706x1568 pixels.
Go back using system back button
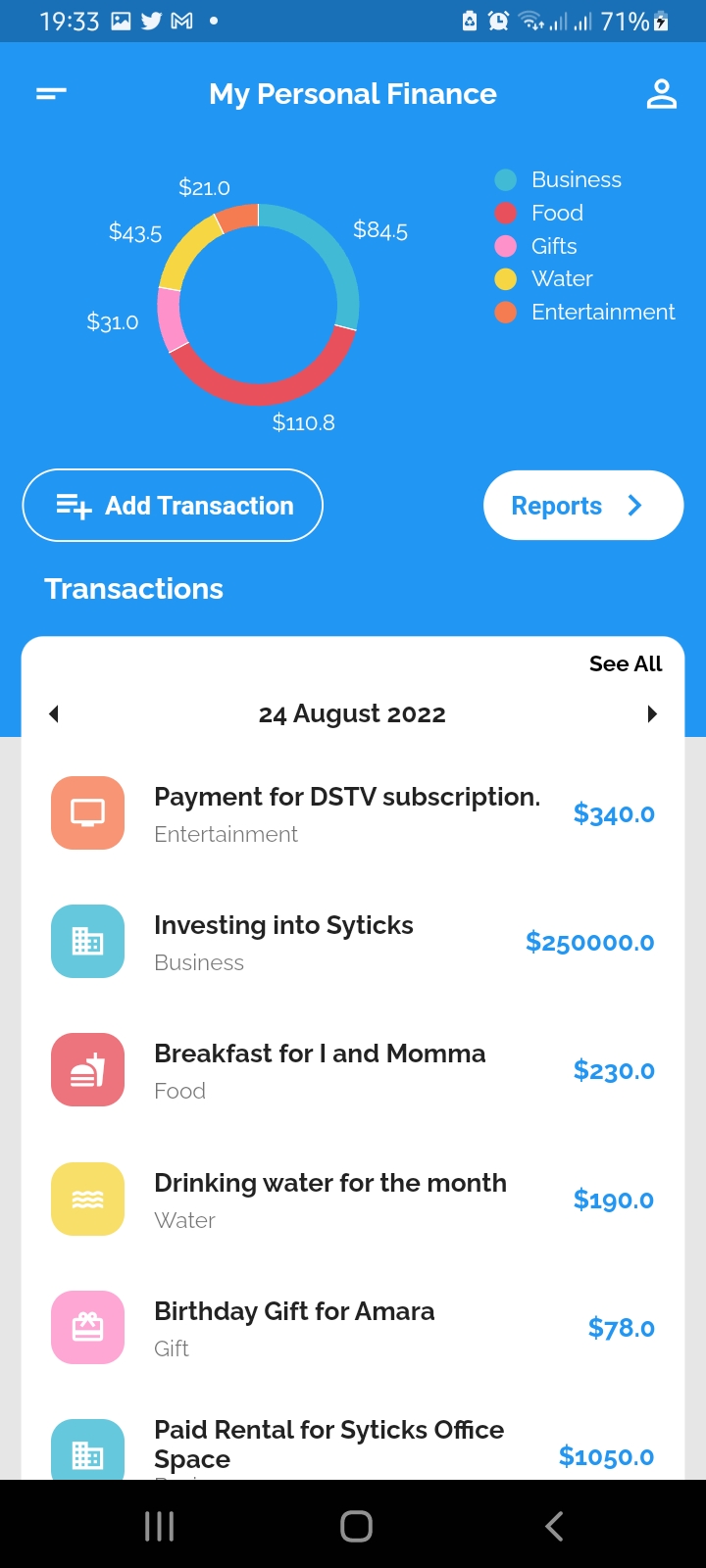554,1526
